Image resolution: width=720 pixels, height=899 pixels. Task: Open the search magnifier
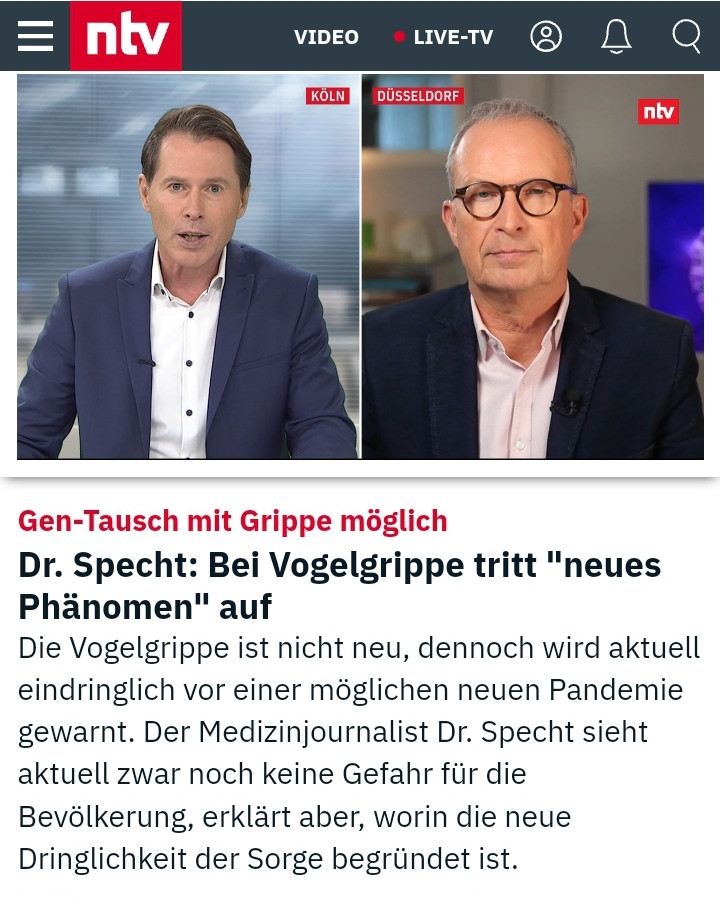point(686,37)
